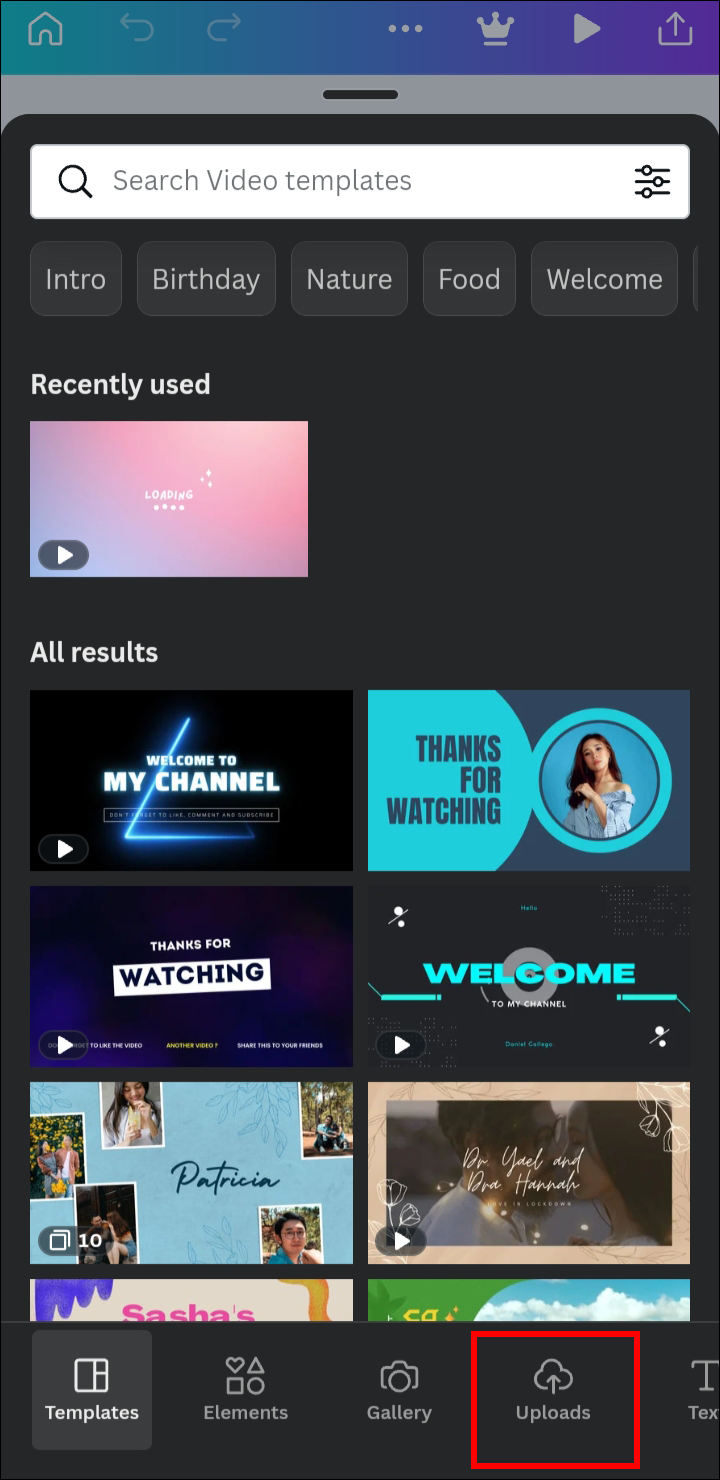The image size is (720, 1480).
Task: Select the Intro chip
Action: [76, 279]
